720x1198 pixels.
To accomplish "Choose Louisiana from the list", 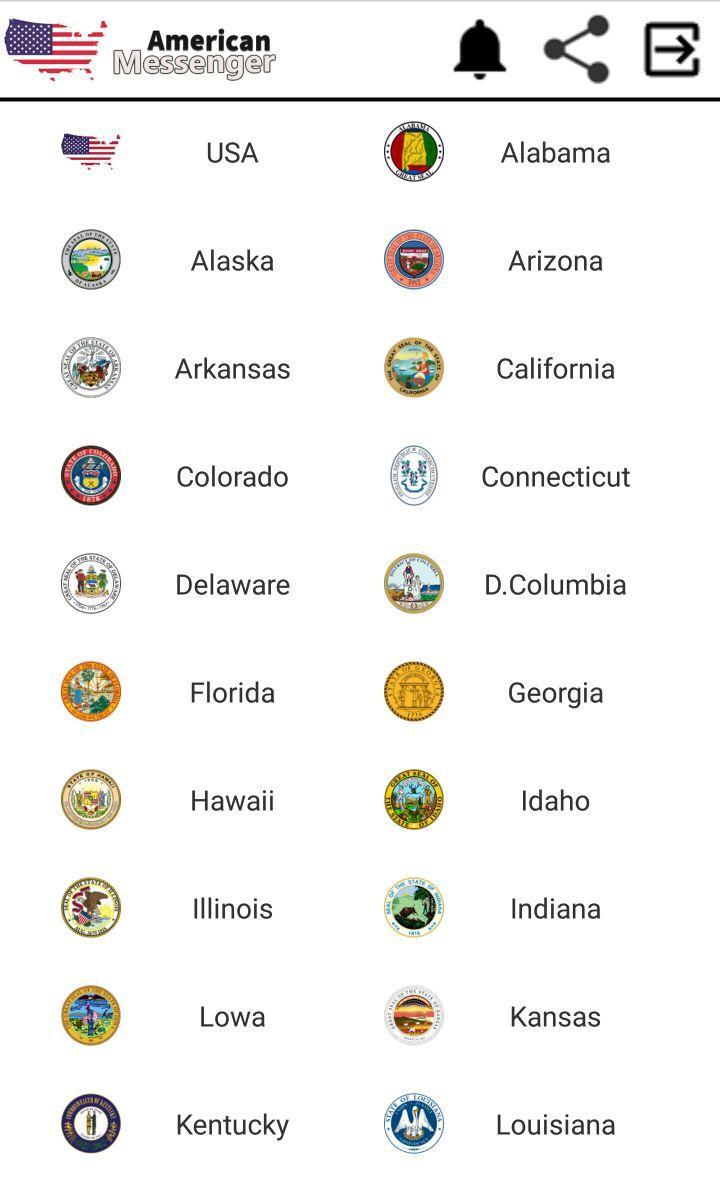I will [555, 1125].
